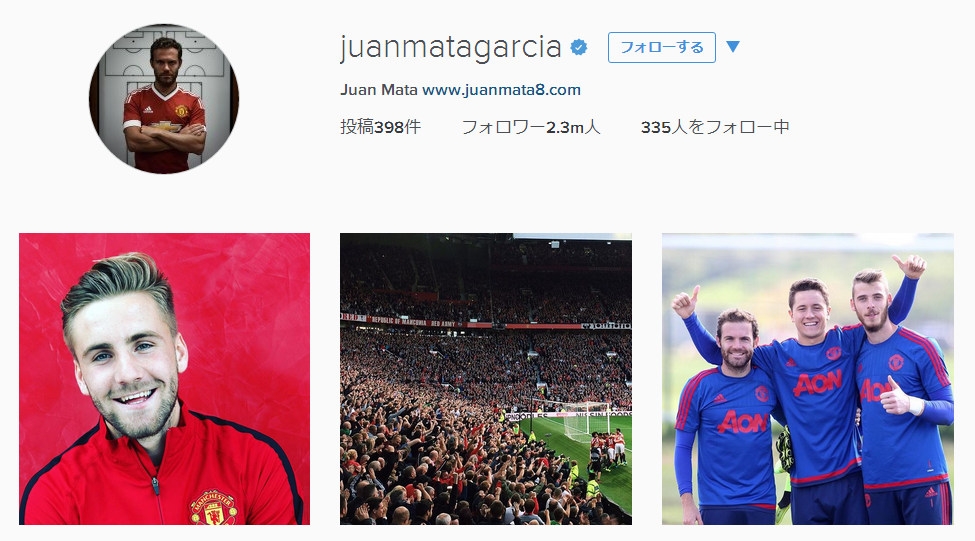Open the post of three players in blue
The image size is (975, 541).
pyautogui.click(x=807, y=378)
